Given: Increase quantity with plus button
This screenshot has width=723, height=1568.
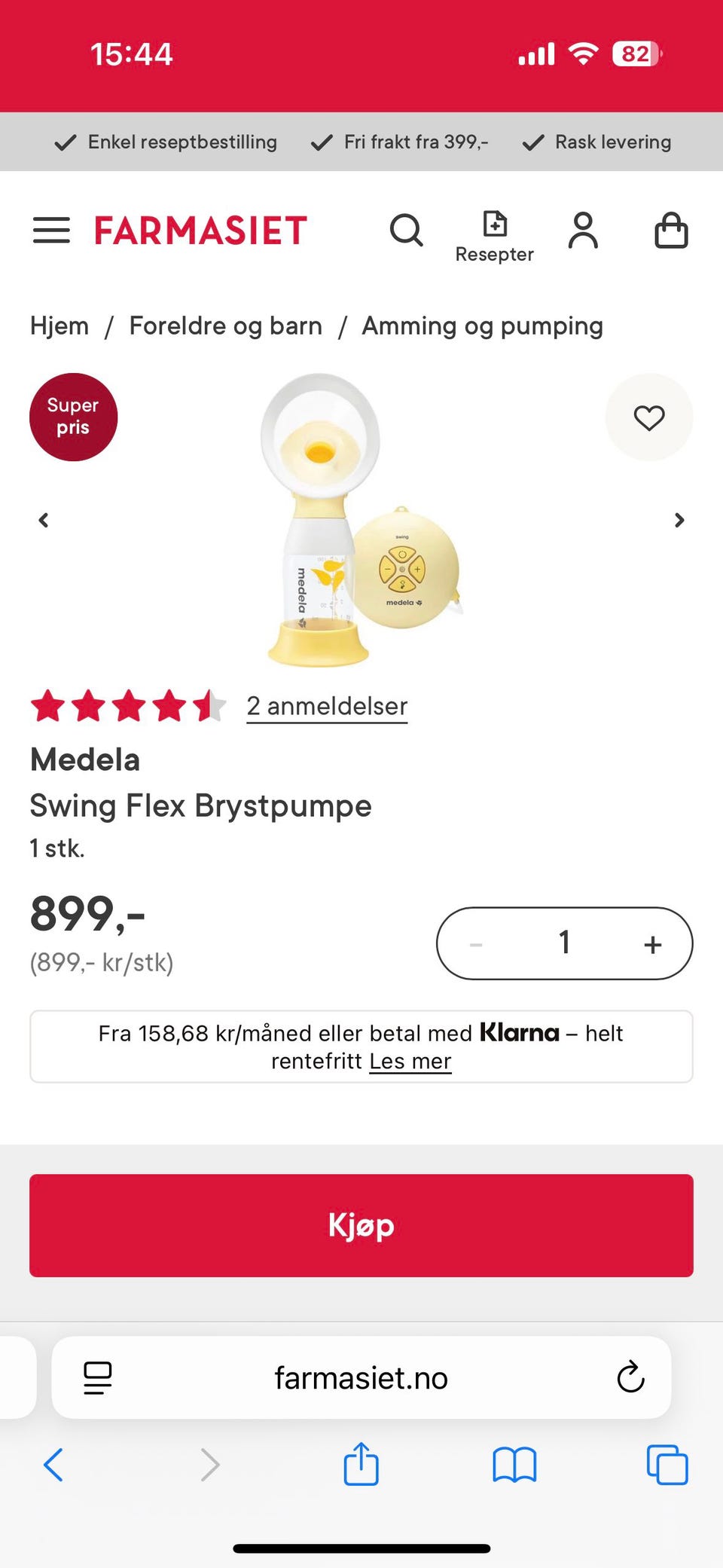Looking at the screenshot, I should 653,944.
